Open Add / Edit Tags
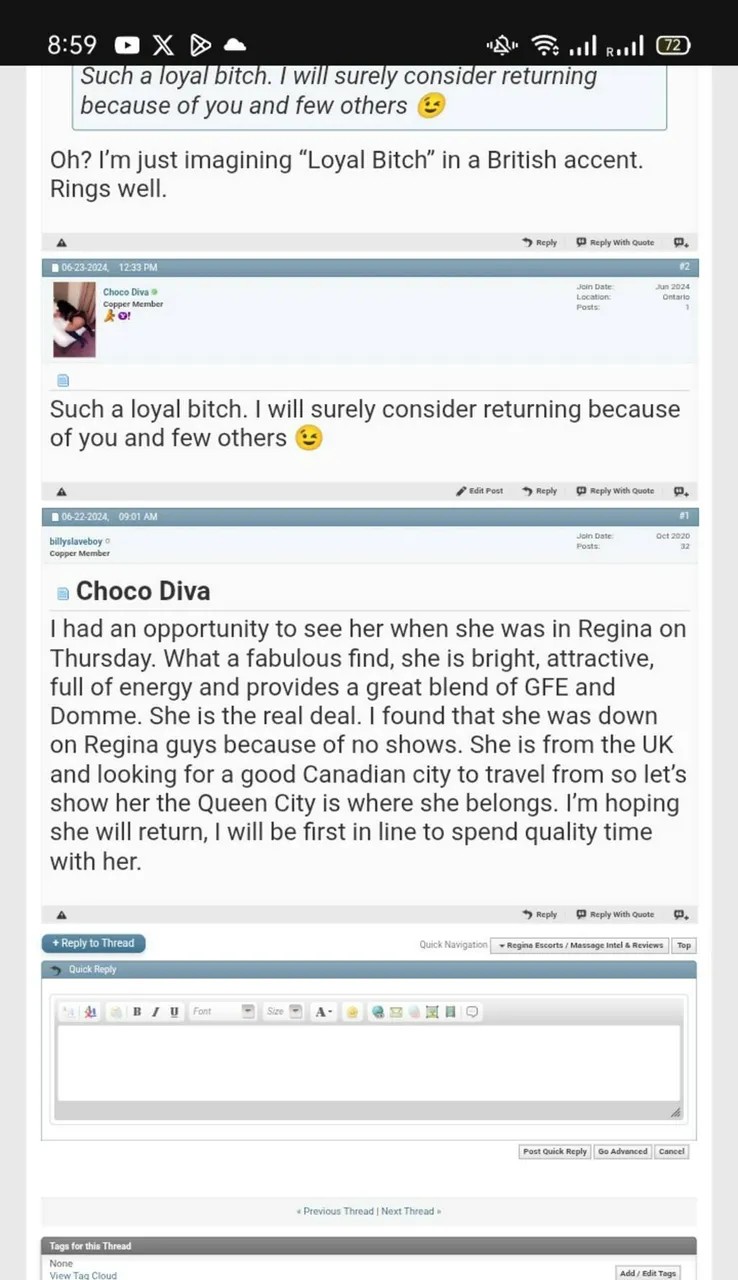The height and width of the screenshot is (1280, 738). click(x=648, y=1273)
